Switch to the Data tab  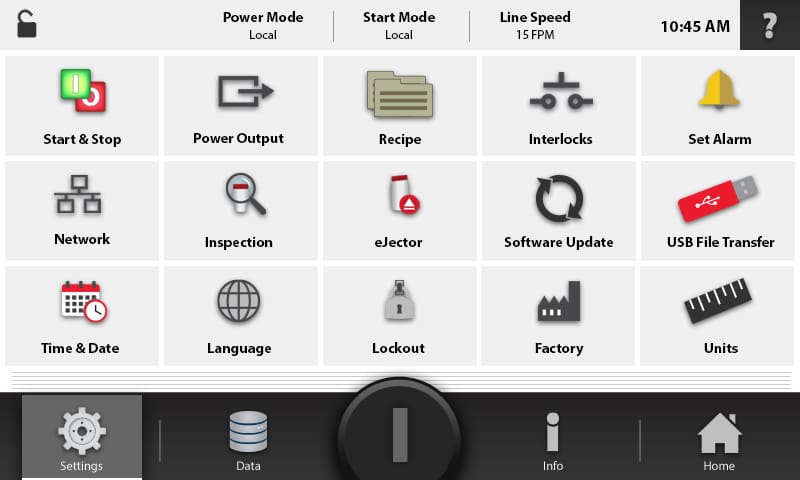click(248, 440)
